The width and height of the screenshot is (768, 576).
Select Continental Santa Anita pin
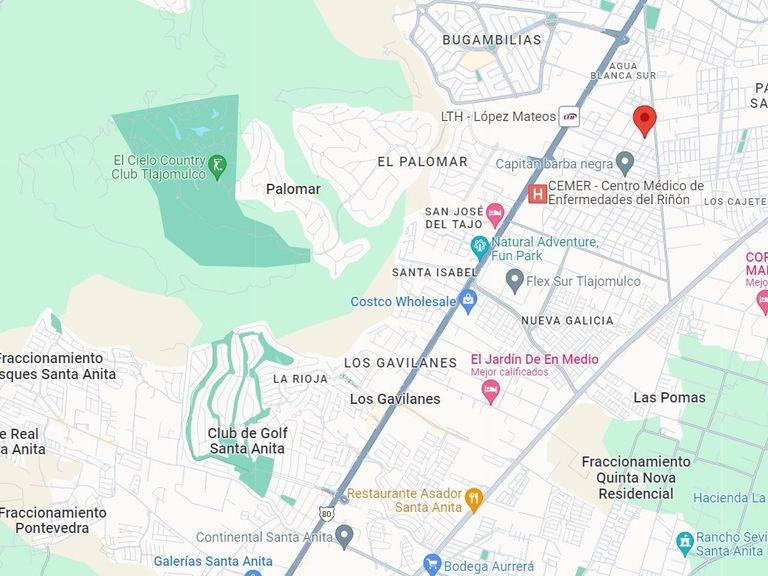coord(344,537)
